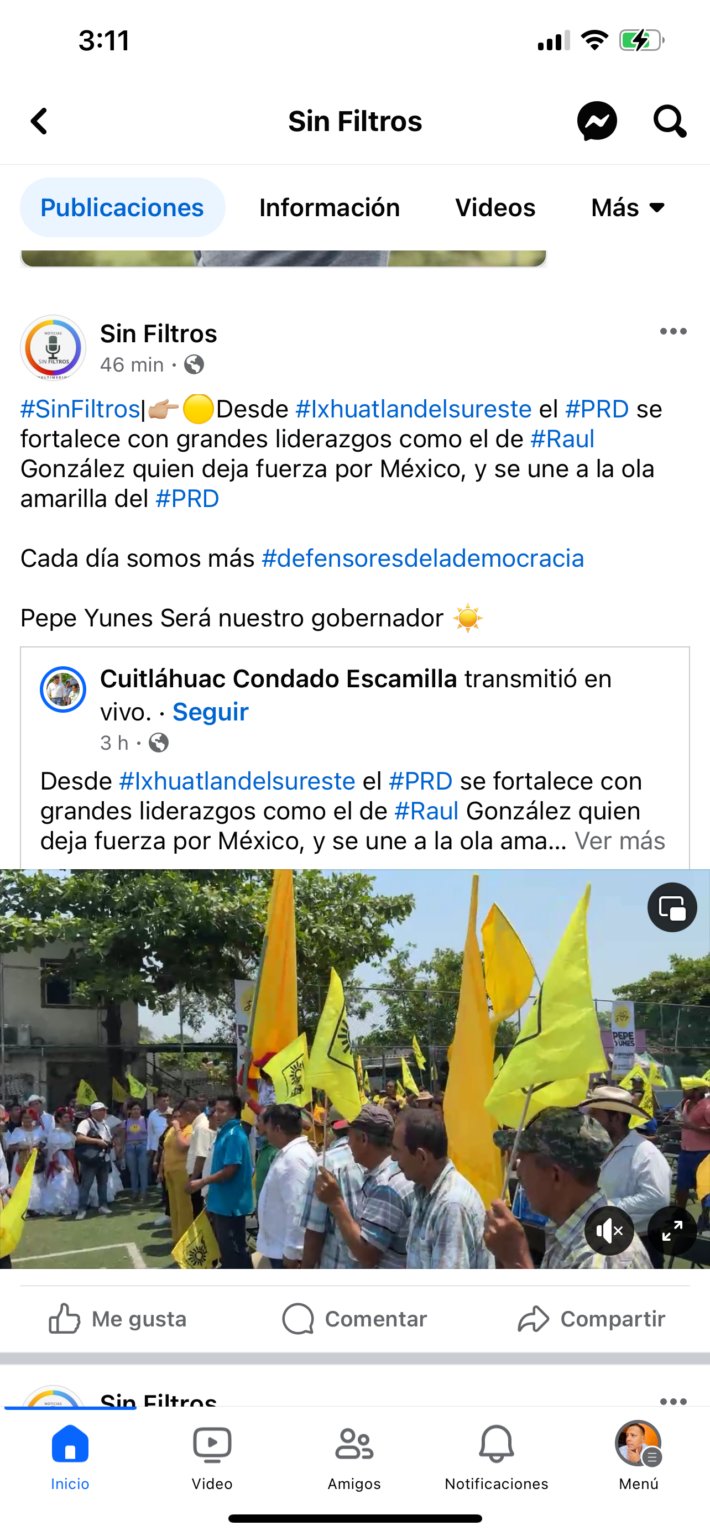Like the post with Me gusta

118,1319
